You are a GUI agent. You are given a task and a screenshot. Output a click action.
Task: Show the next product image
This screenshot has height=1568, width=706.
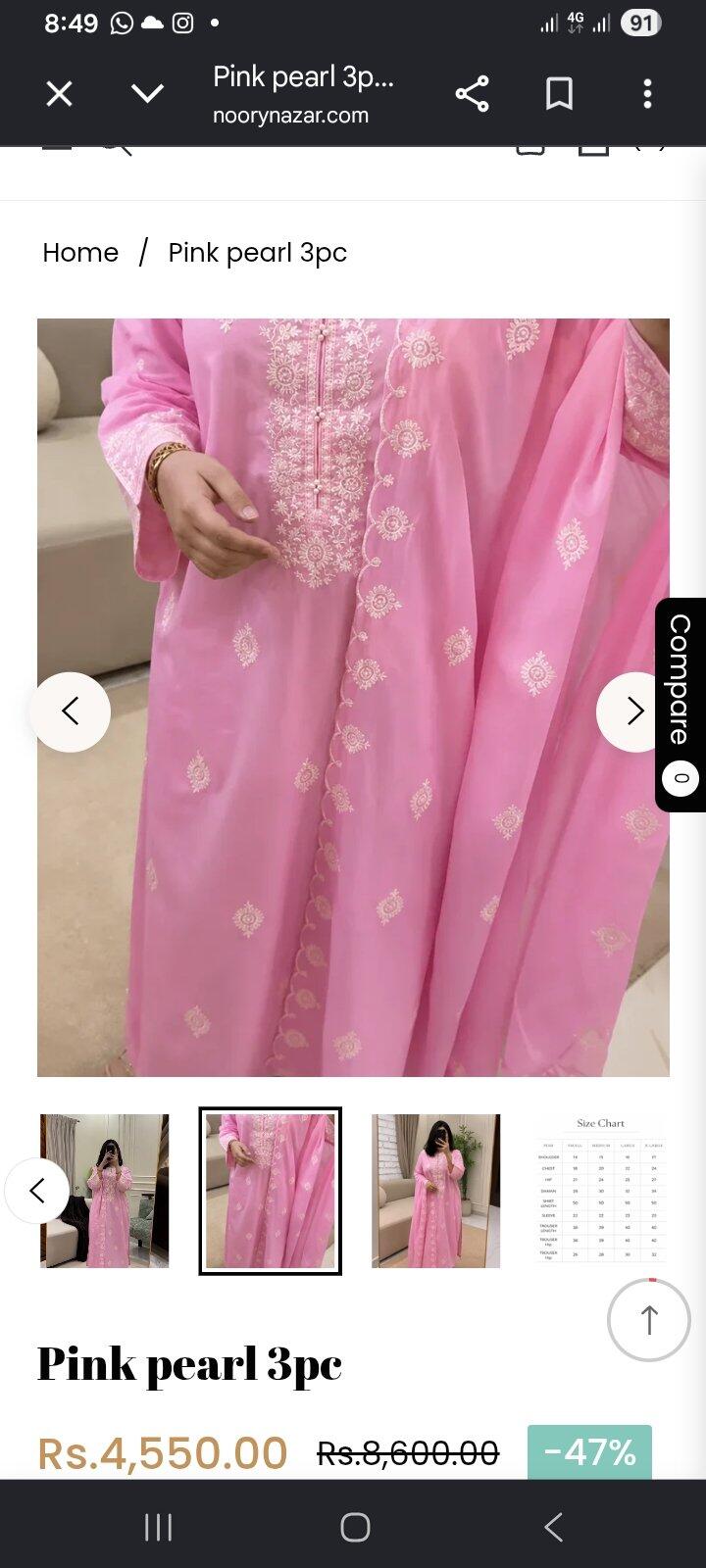635,710
